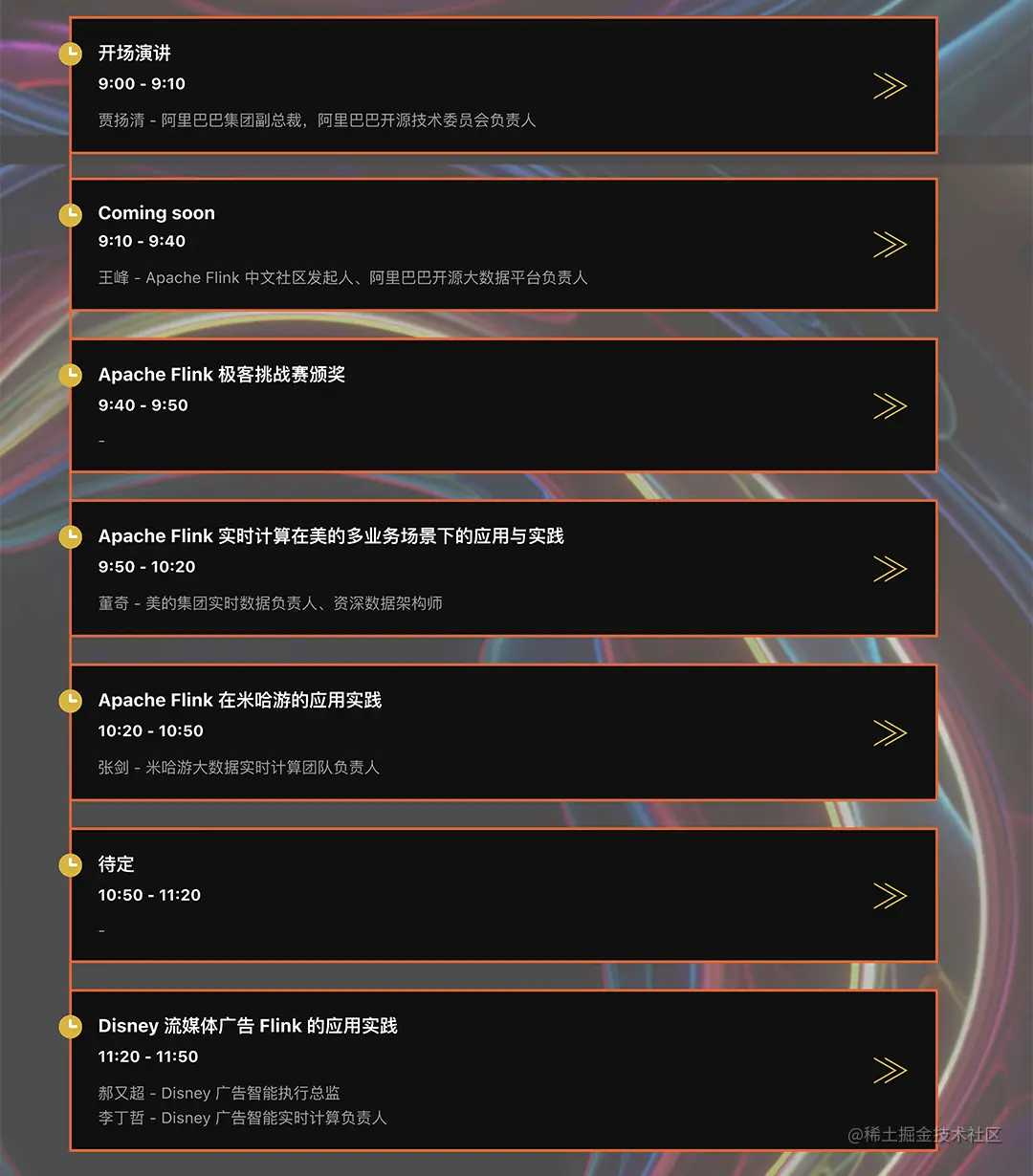1033x1176 pixels.
Task: Expand the Coming soon session details
Action: (x=890, y=245)
